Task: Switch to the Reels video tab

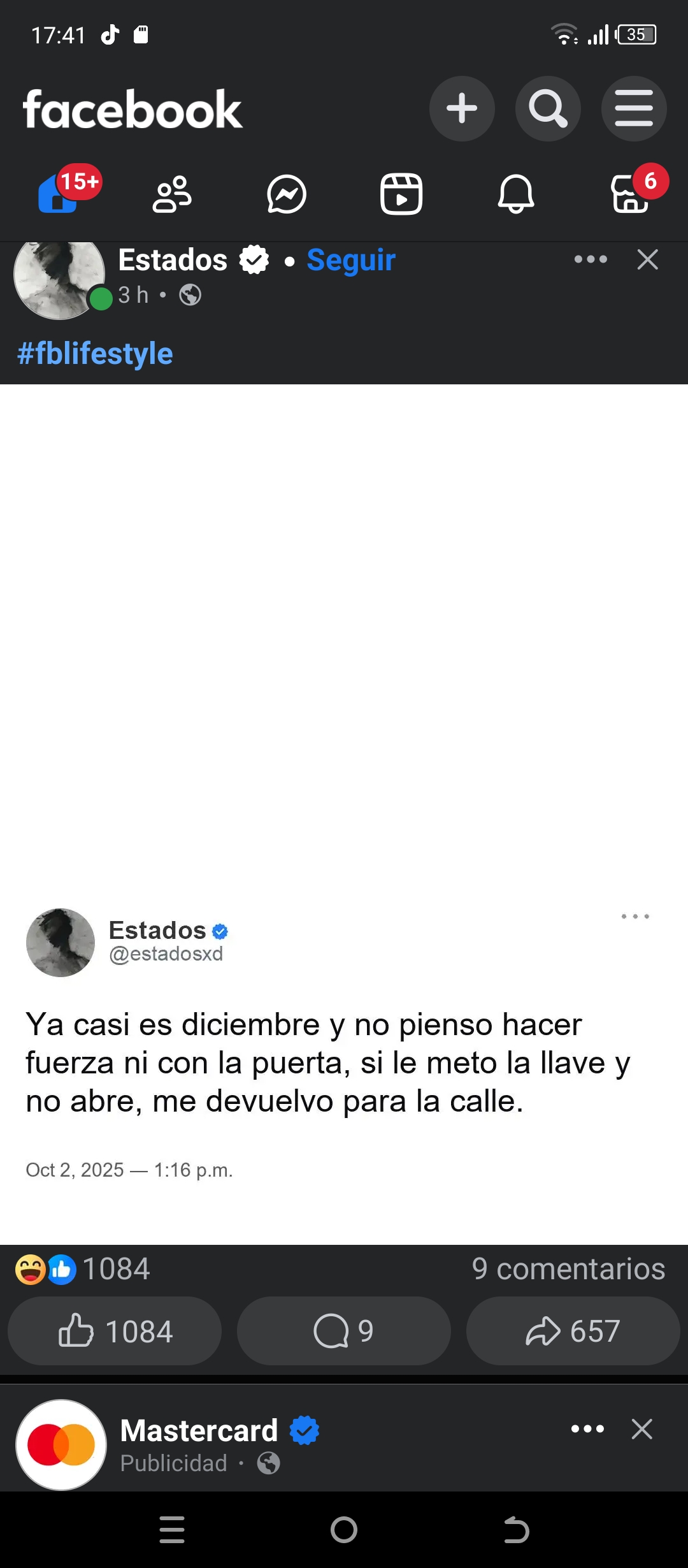Action: coord(401,194)
